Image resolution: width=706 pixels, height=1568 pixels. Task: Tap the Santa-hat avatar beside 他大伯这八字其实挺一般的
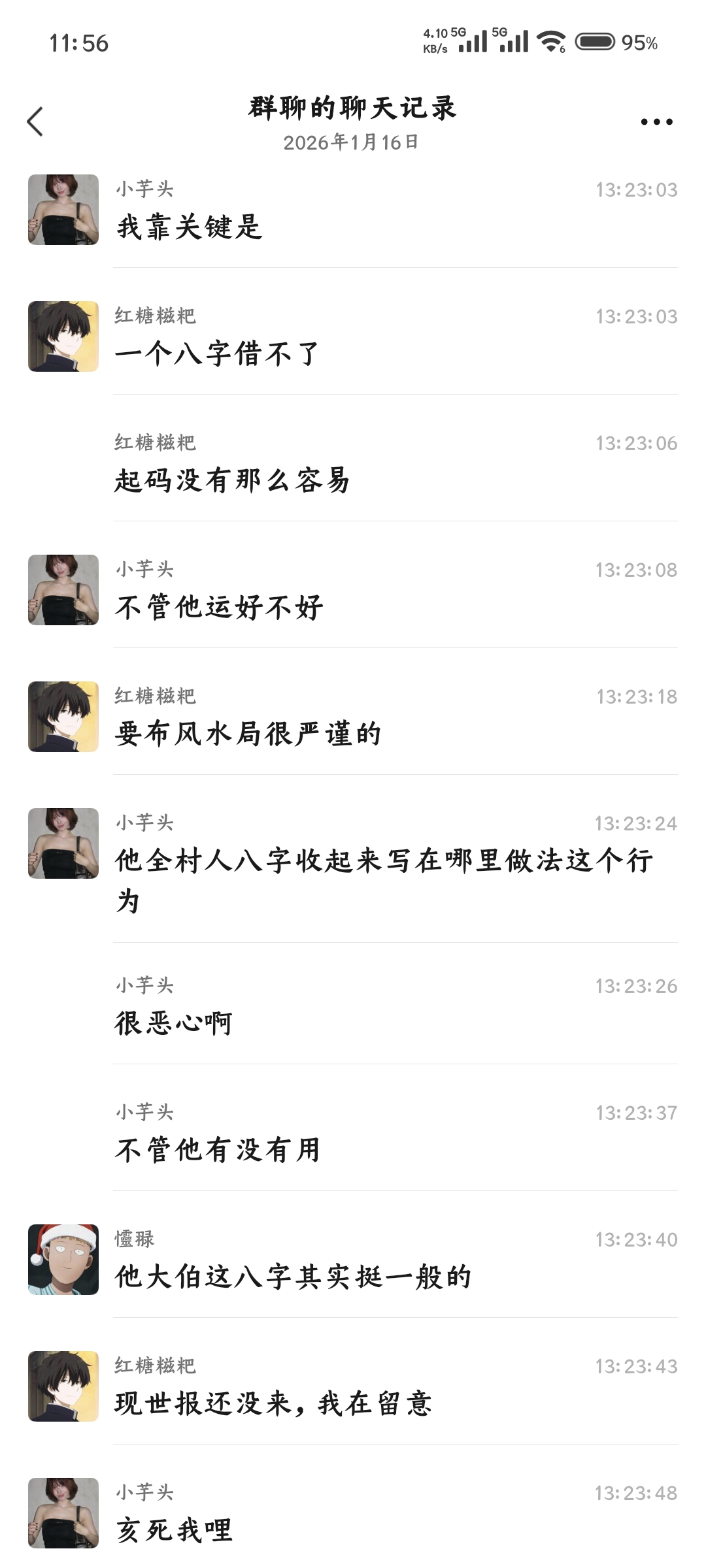pos(63,1260)
